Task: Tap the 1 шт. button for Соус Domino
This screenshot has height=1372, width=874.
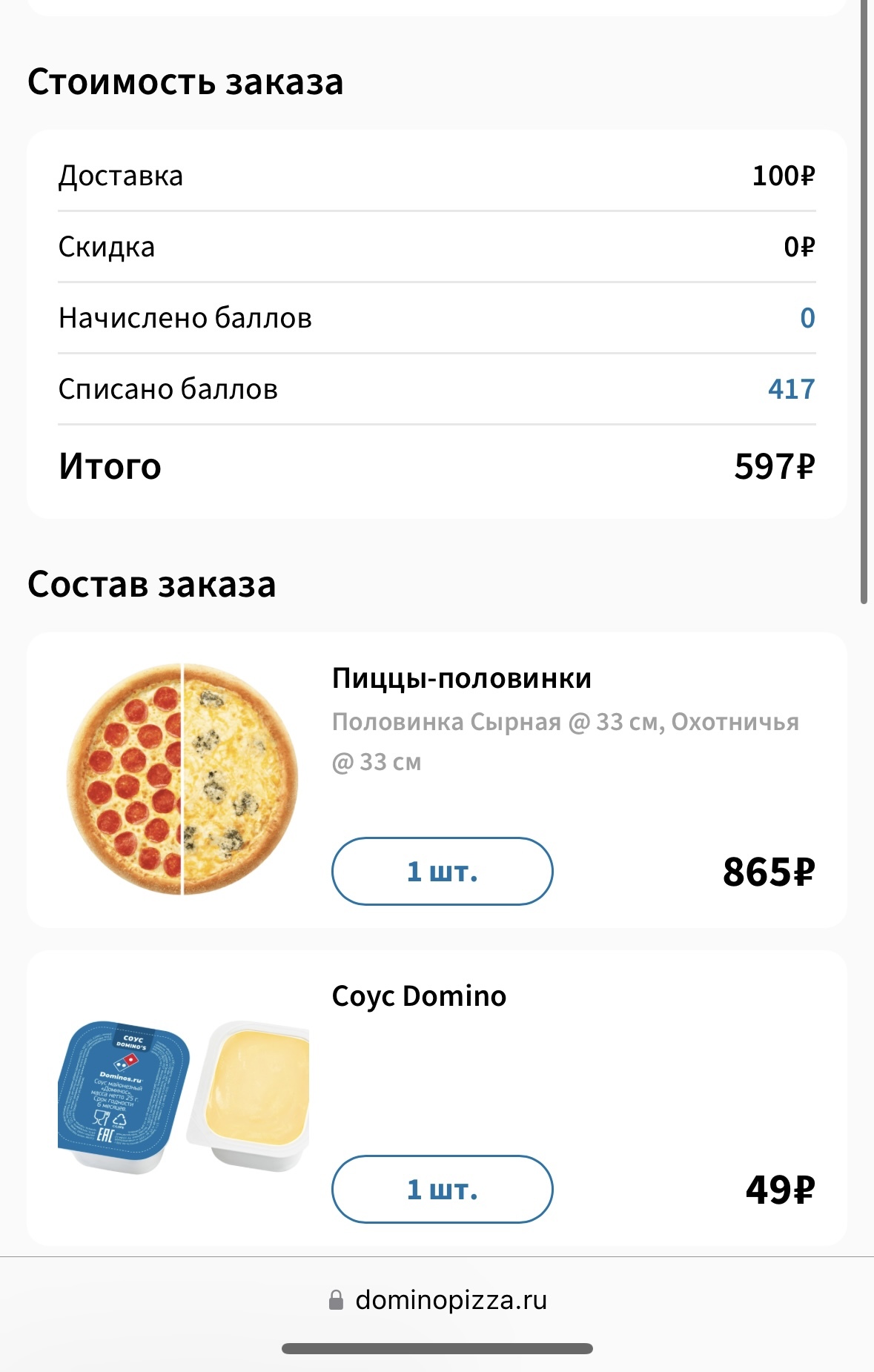Action: pyautogui.click(x=442, y=1189)
